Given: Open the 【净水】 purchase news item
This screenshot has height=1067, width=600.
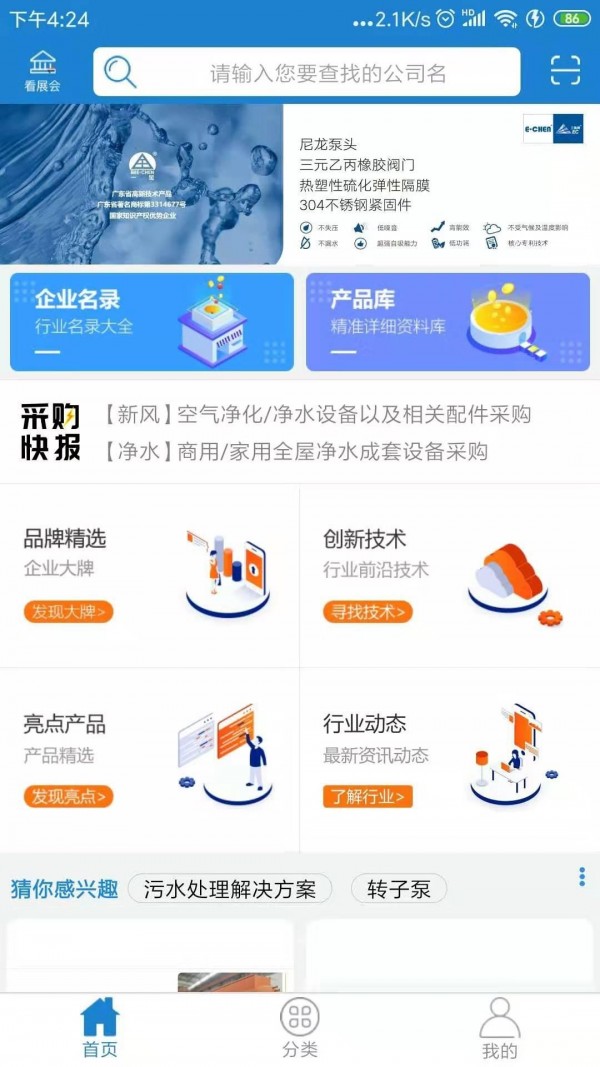Looking at the screenshot, I should pos(295,451).
